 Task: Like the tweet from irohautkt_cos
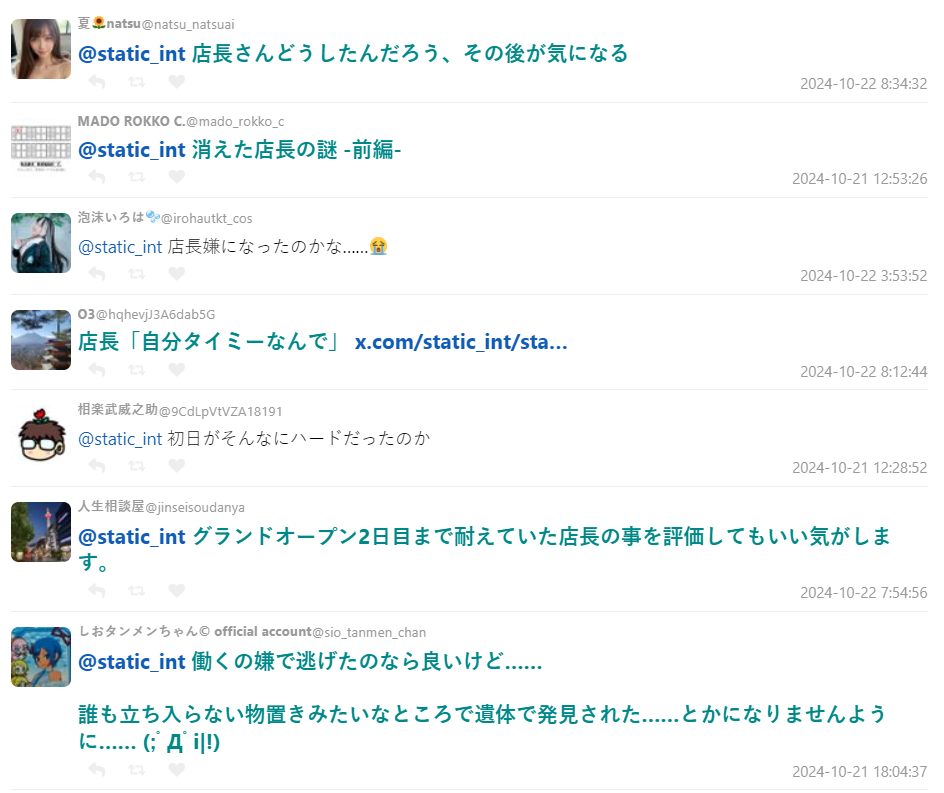(177, 273)
